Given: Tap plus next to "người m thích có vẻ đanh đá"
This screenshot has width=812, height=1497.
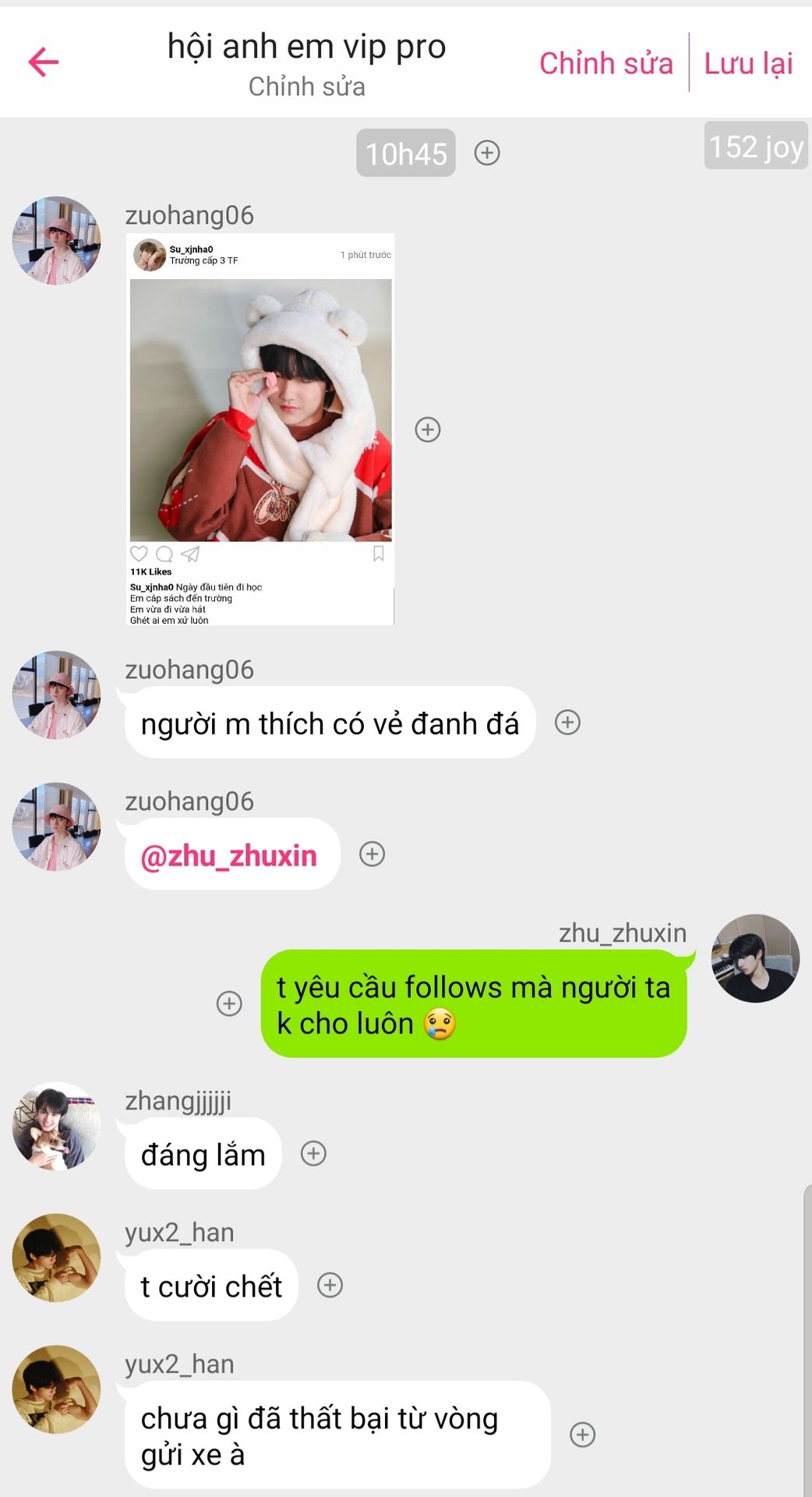Looking at the screenshot, I should point(567,723).
